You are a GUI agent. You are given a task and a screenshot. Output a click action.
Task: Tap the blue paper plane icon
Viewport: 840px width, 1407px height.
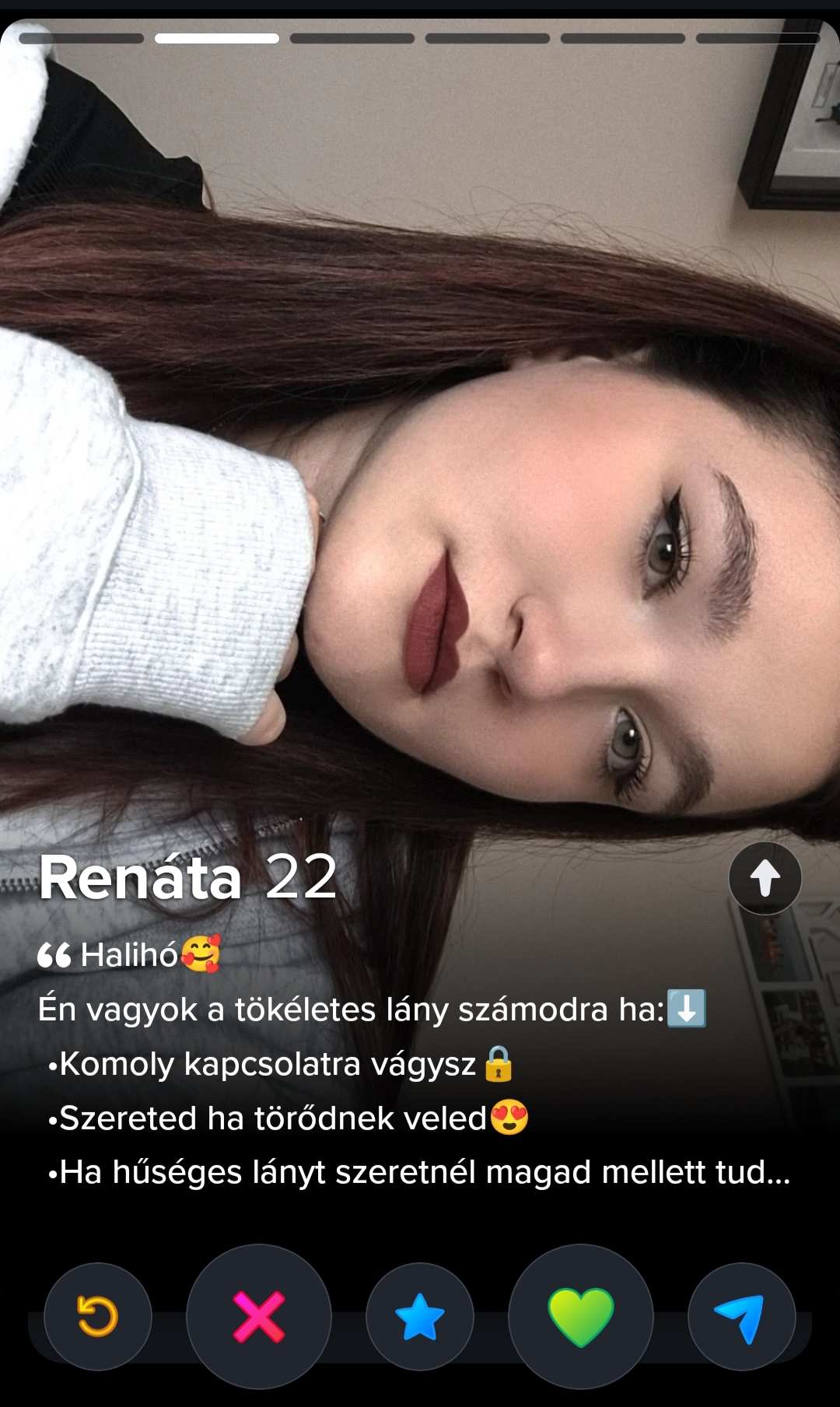(741, 1316)
